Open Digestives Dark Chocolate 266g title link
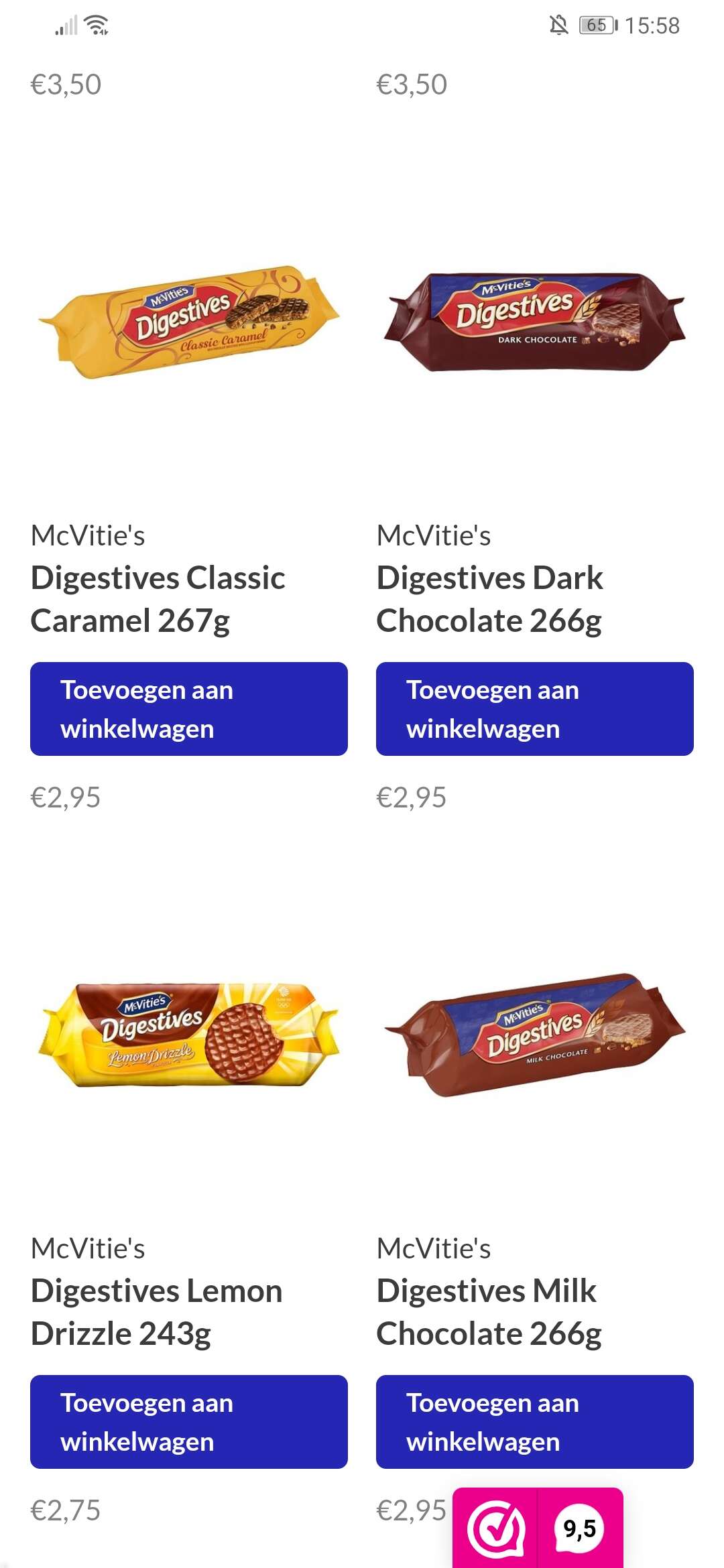 point(490,599)
